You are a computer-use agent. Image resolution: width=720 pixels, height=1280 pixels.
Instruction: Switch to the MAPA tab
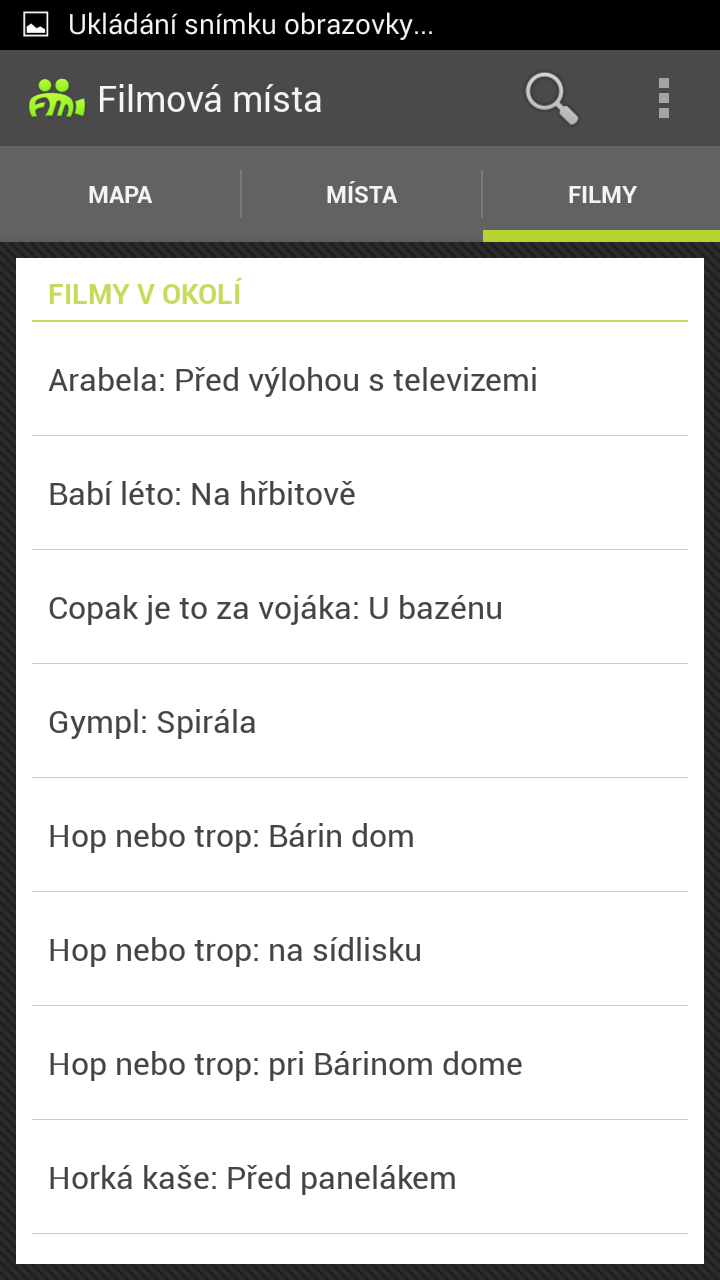click(120, 194)
